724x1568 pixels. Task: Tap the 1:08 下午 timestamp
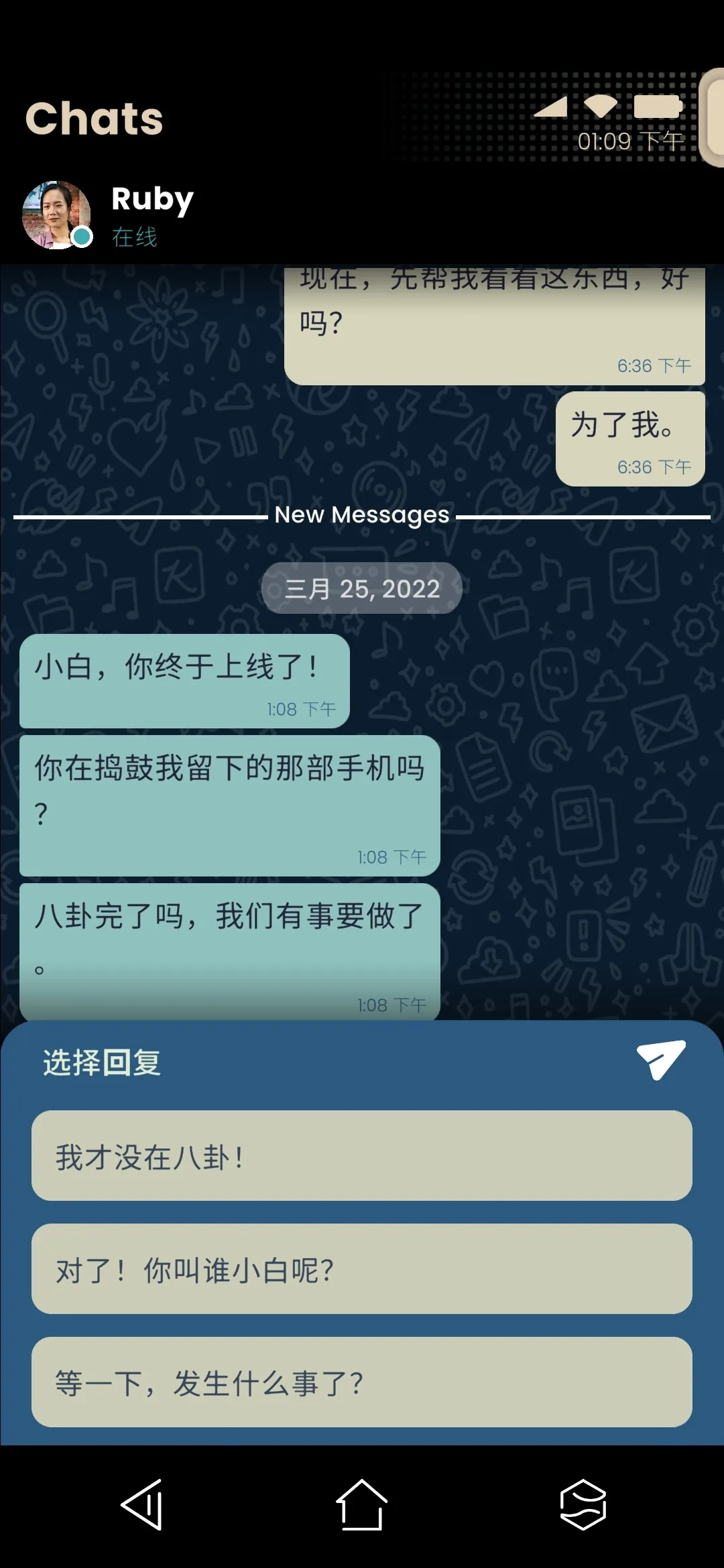(302, 707)
